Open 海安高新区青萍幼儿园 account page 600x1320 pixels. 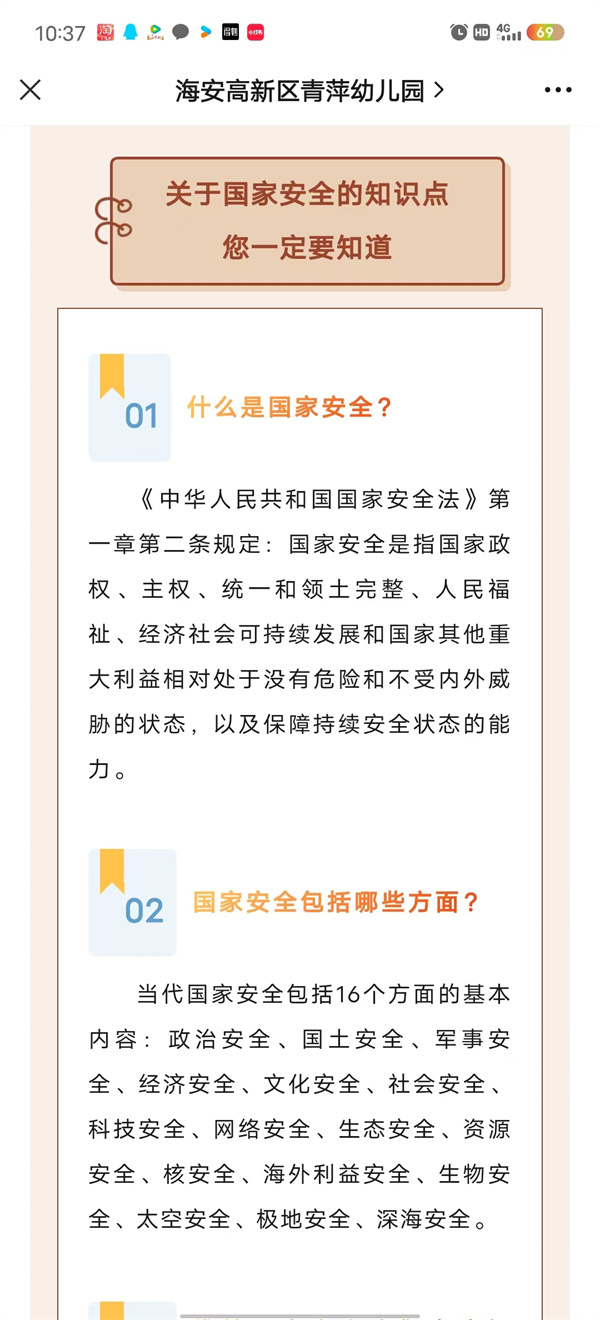point(309,91)
